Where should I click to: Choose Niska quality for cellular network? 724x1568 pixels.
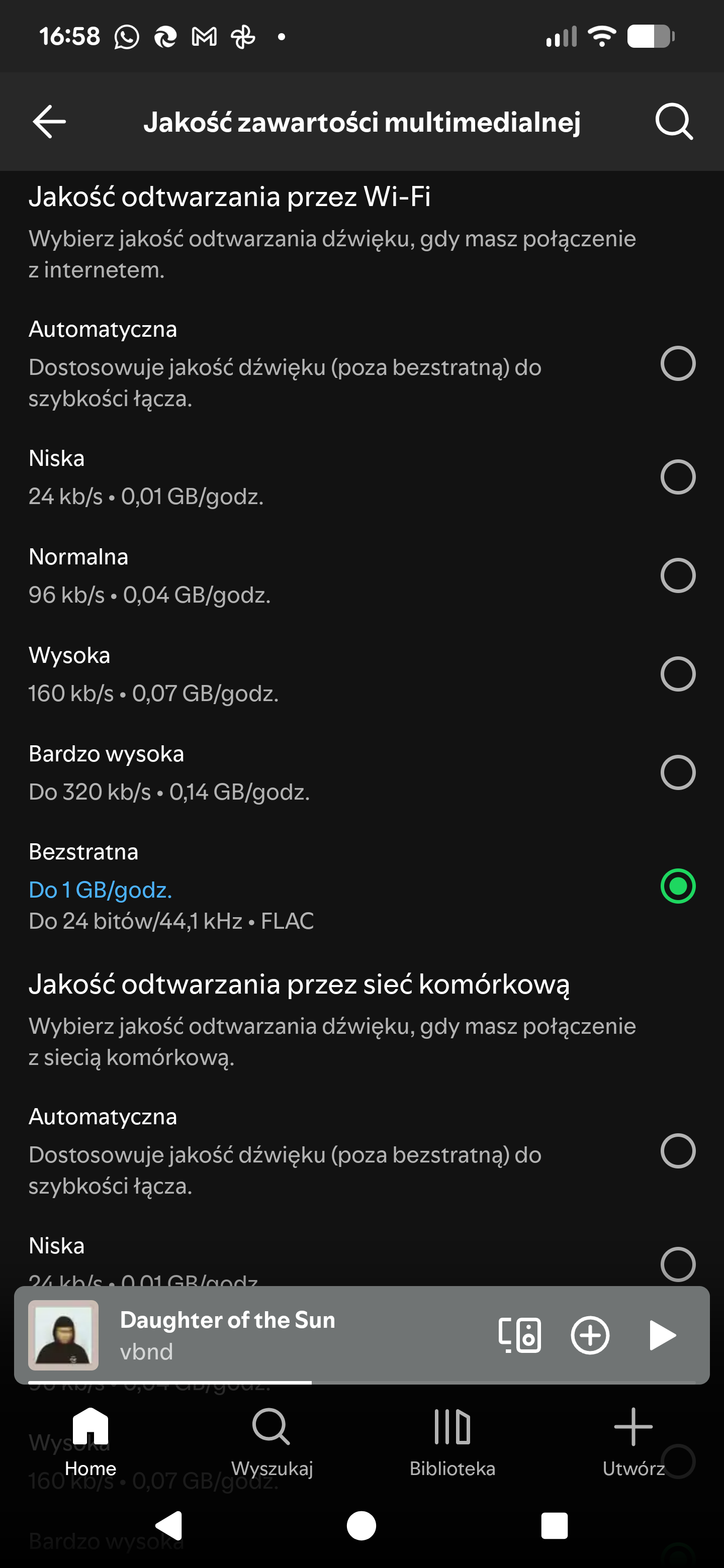coord(678,1263)
